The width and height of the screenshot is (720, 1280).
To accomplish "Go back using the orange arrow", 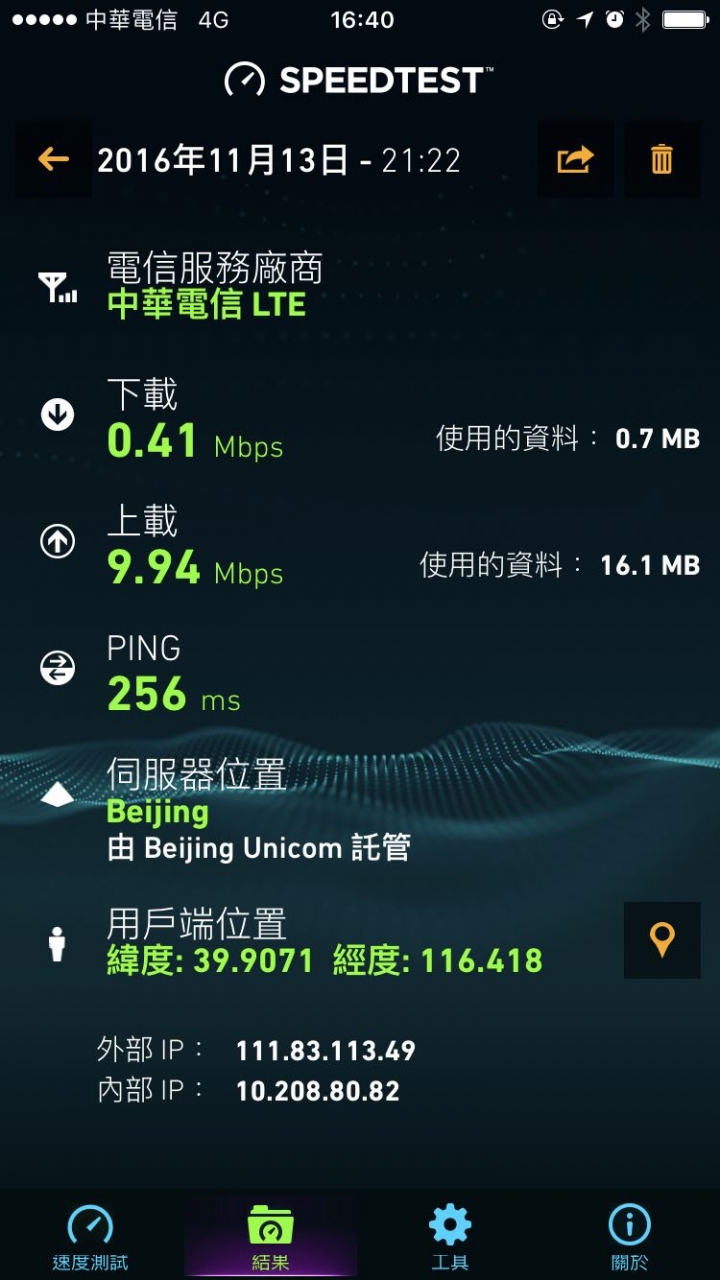I will point(53,159).
